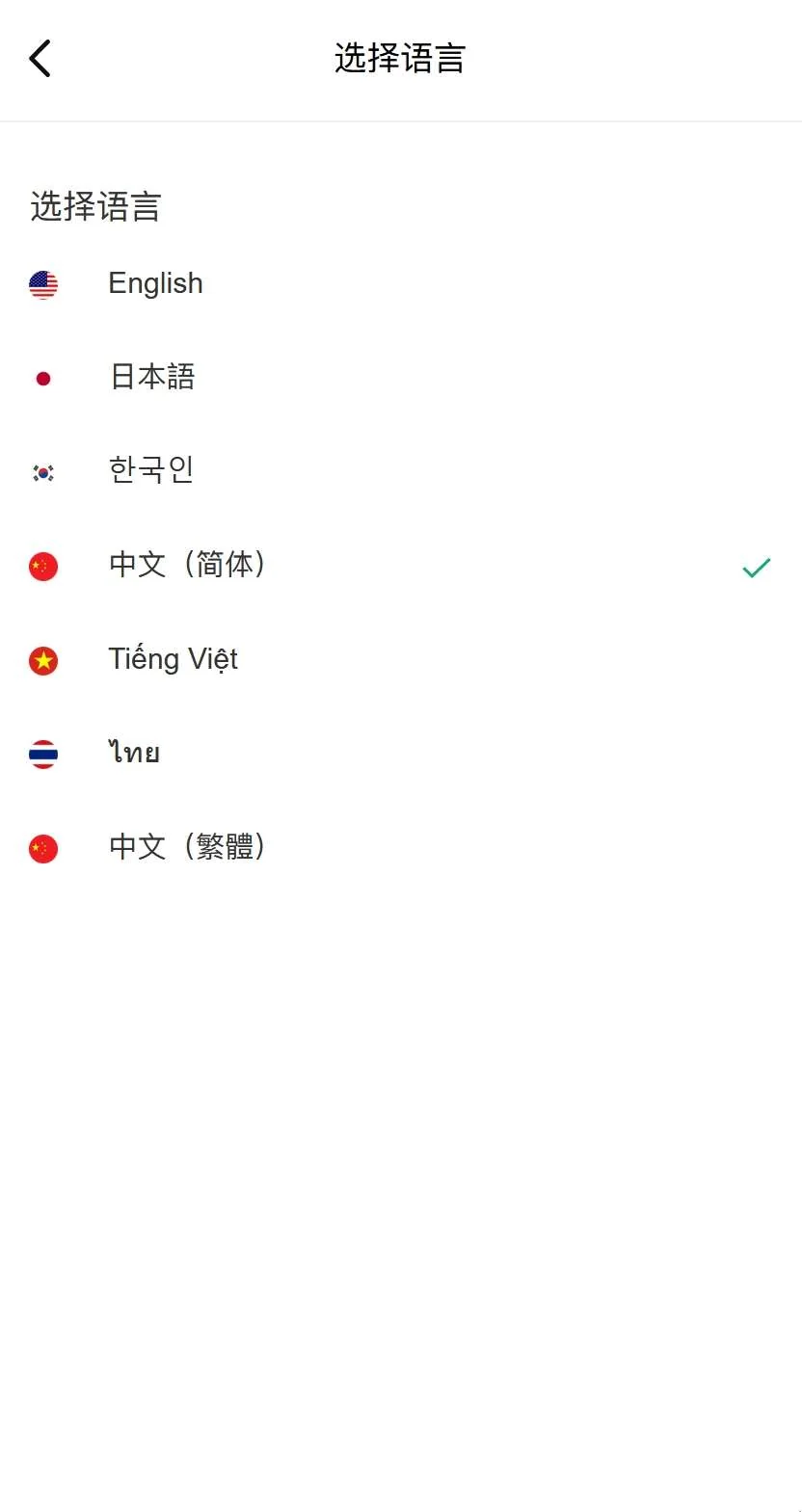Screen dimensions: 802x1512
Task: Choose 日本語 from the language list
Action: point(152,377)
